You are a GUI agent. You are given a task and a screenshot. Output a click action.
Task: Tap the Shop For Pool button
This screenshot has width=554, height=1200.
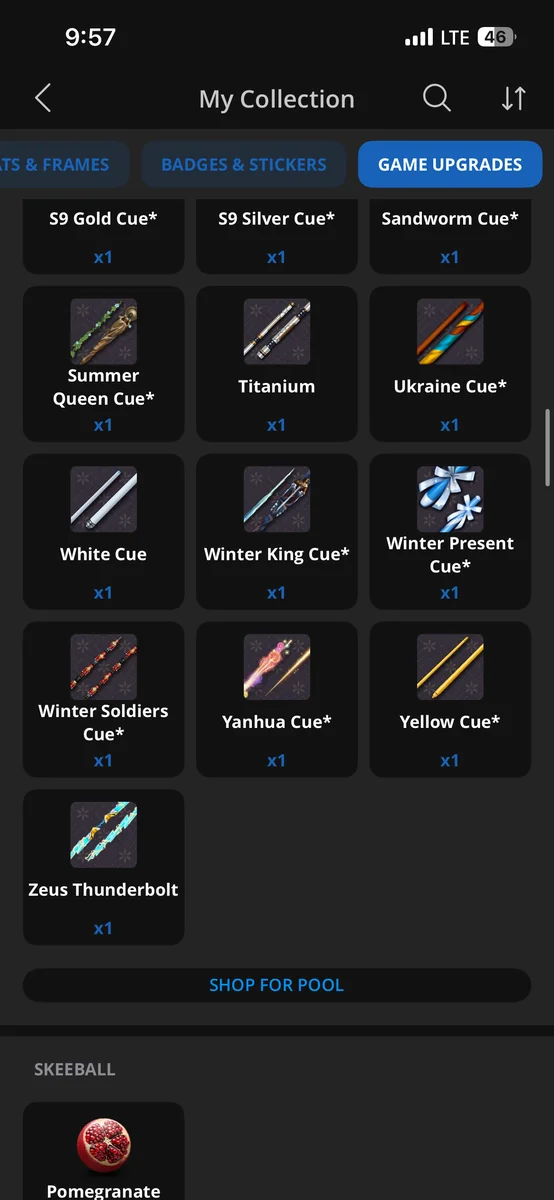(277, 985)
